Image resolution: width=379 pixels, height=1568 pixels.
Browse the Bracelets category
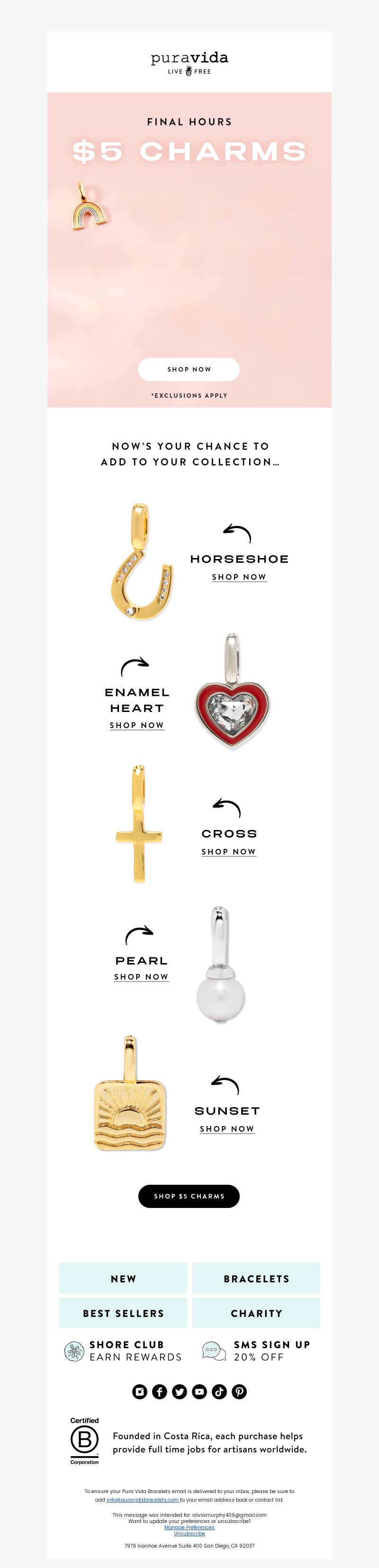tap(256, 1278)
